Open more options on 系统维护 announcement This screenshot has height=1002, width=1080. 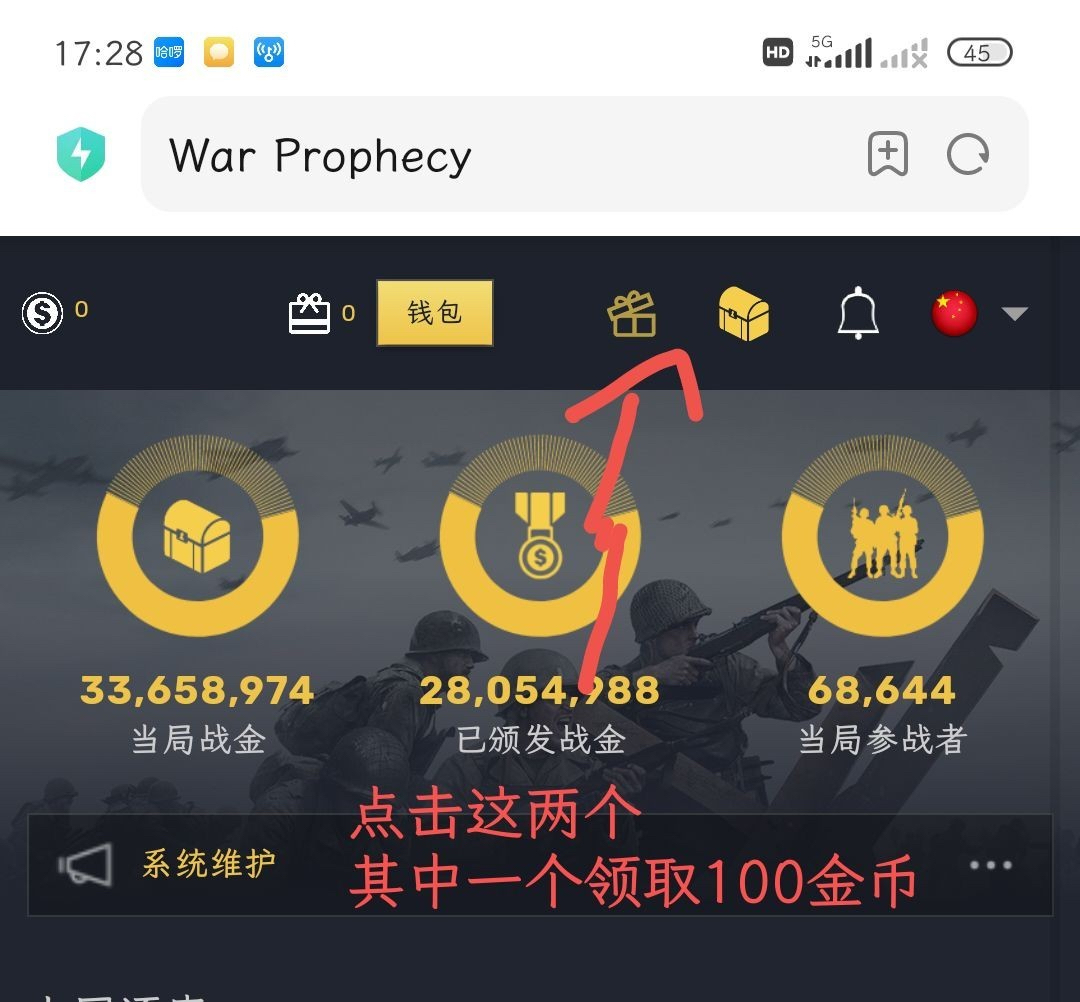pos(990,865)
